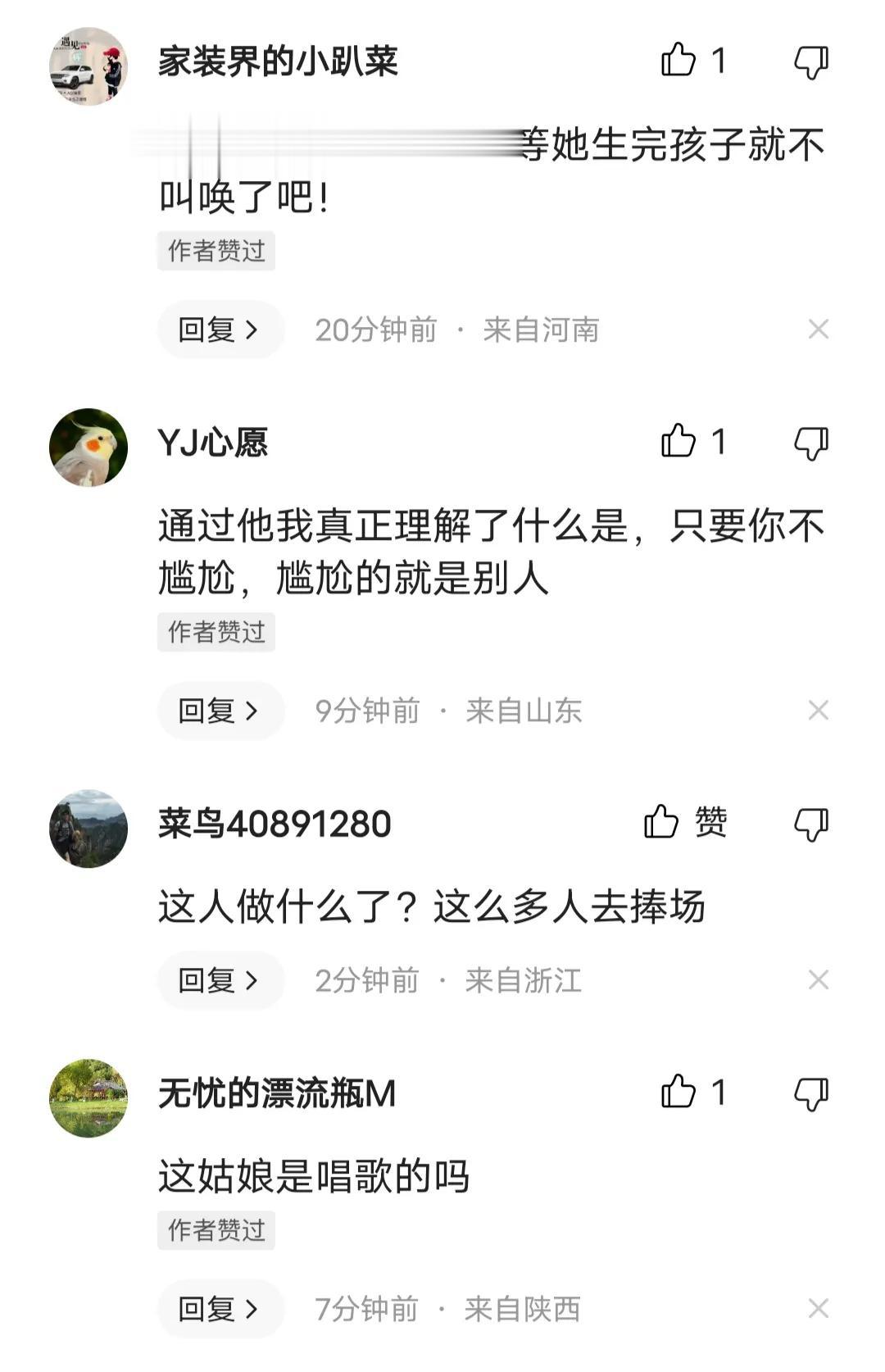Reply to 菜鸟40891280's comment

(x=220, y=980)
